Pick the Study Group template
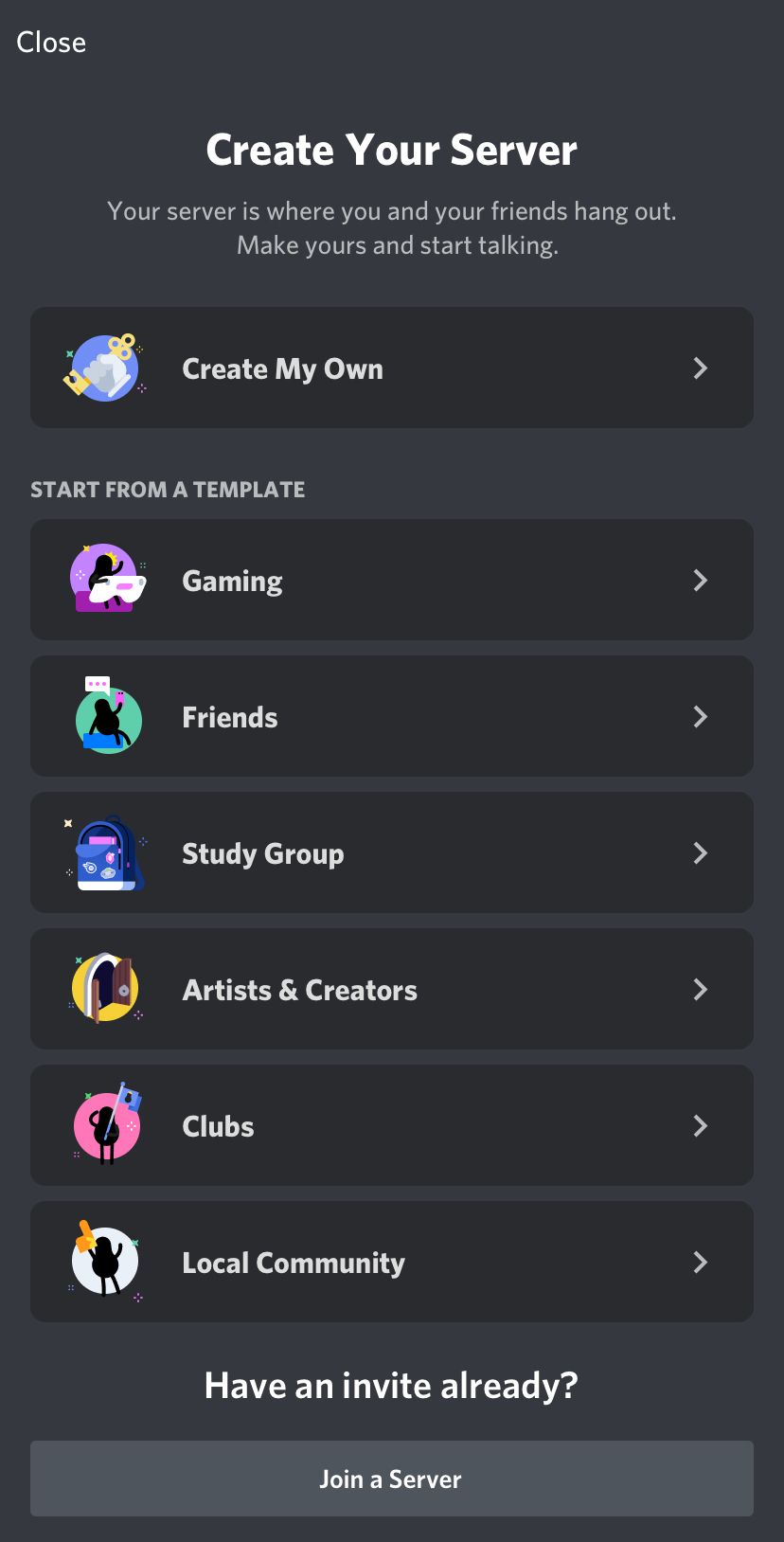The height and width of the screenshot is (1542, 784). pos(392,852)
